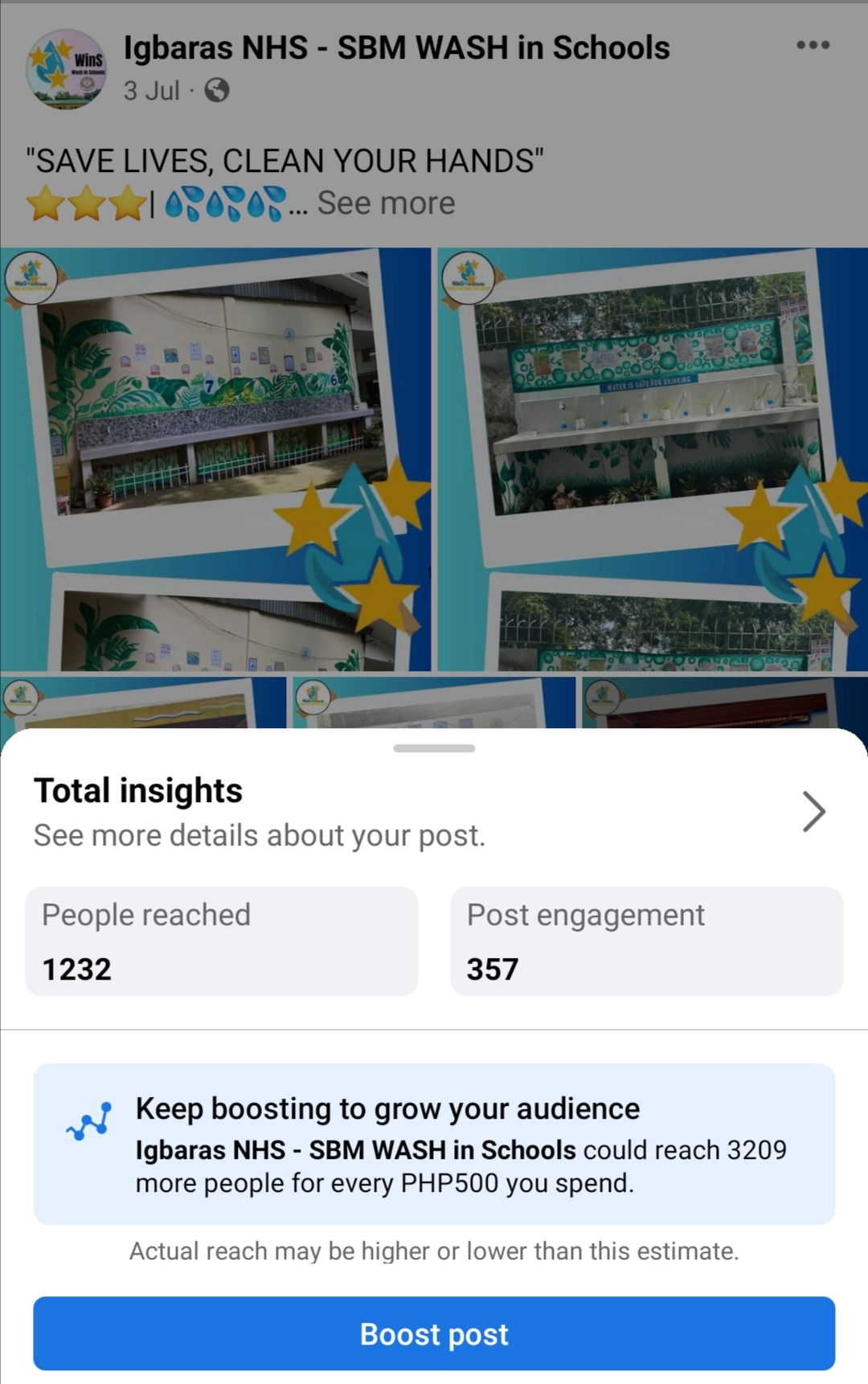Open Total insights details chevron

point(813,811)
